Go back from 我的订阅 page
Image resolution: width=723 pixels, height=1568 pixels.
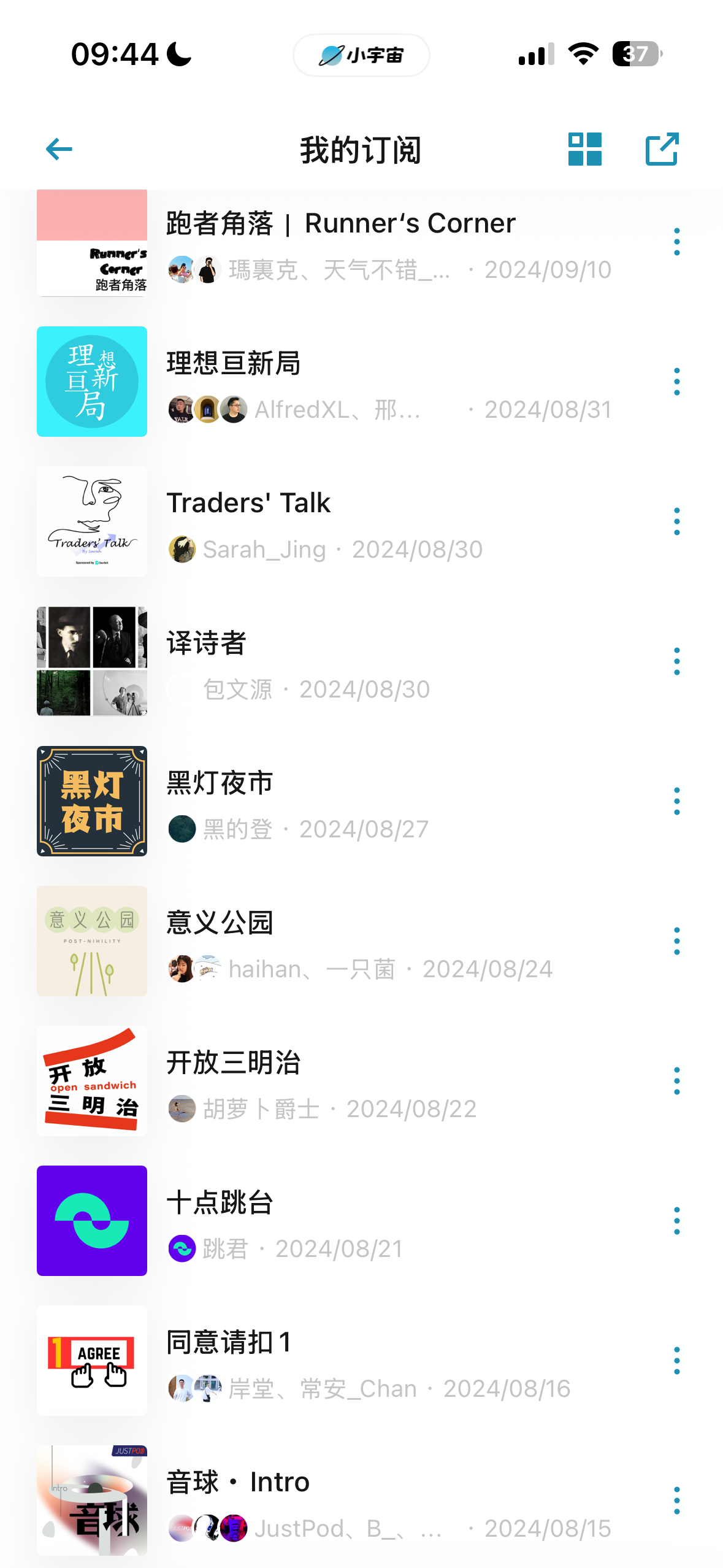point(59,149)
